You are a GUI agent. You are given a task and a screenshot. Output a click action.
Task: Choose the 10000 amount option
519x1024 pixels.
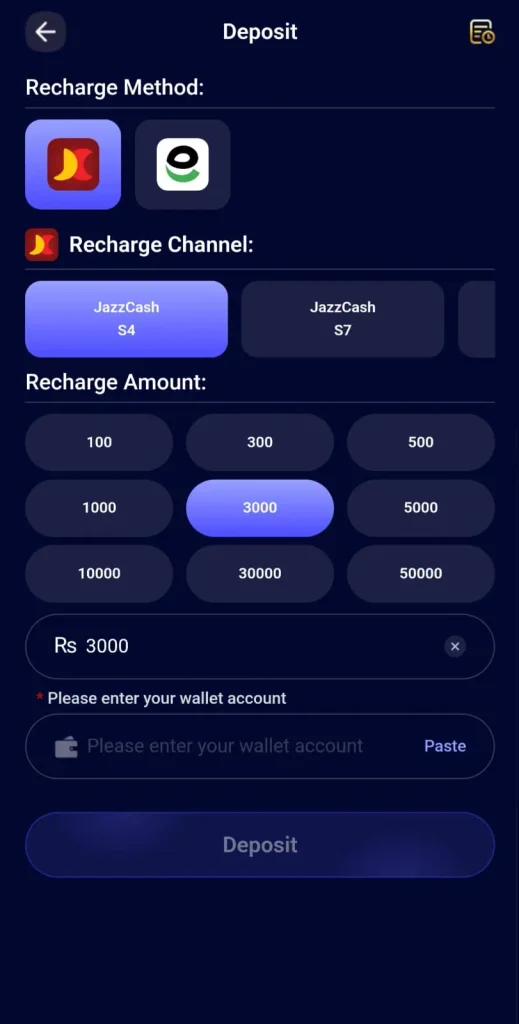click(x=99, y=573)
